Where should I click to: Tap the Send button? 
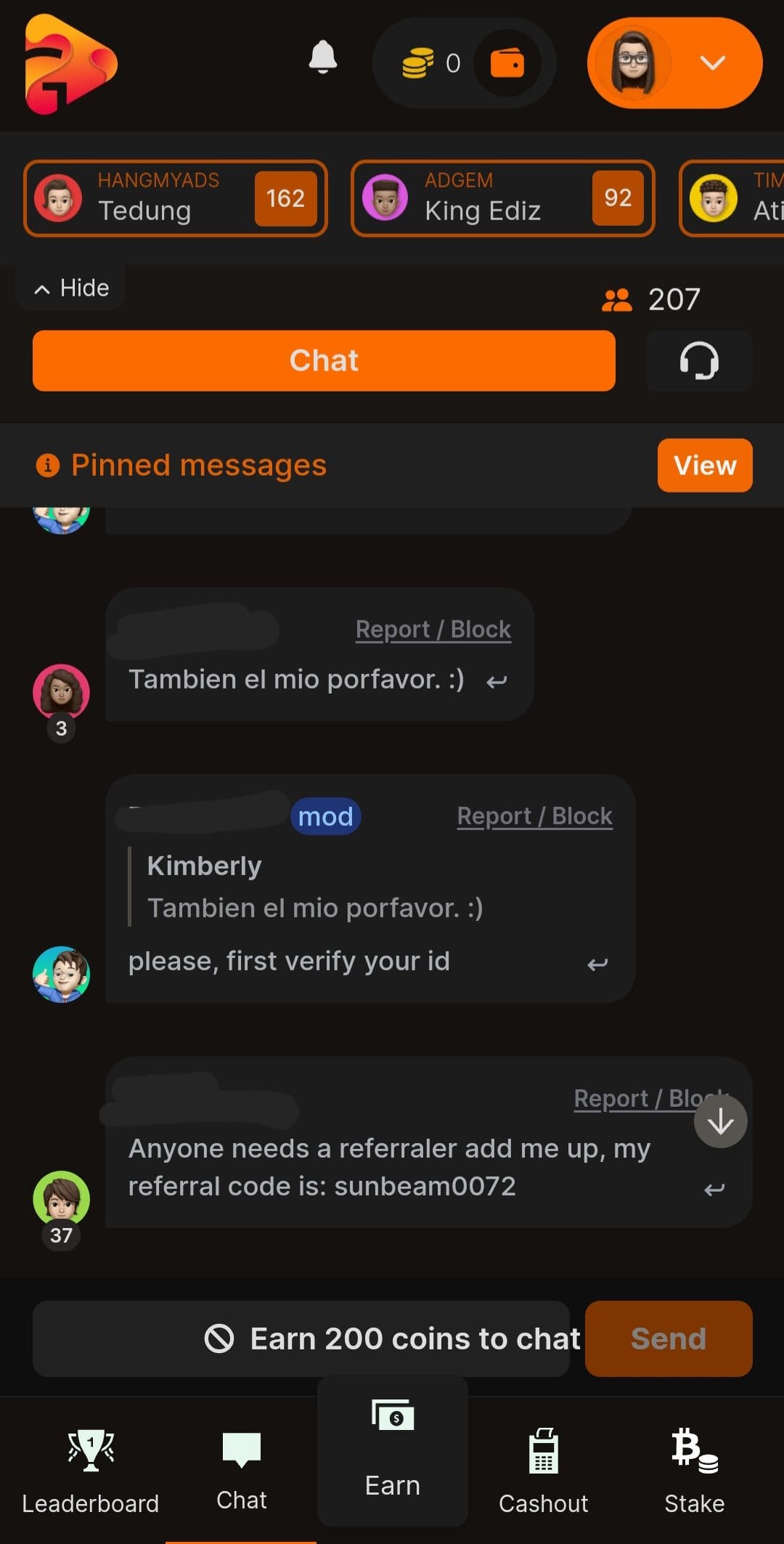(x=668, y=1338)
